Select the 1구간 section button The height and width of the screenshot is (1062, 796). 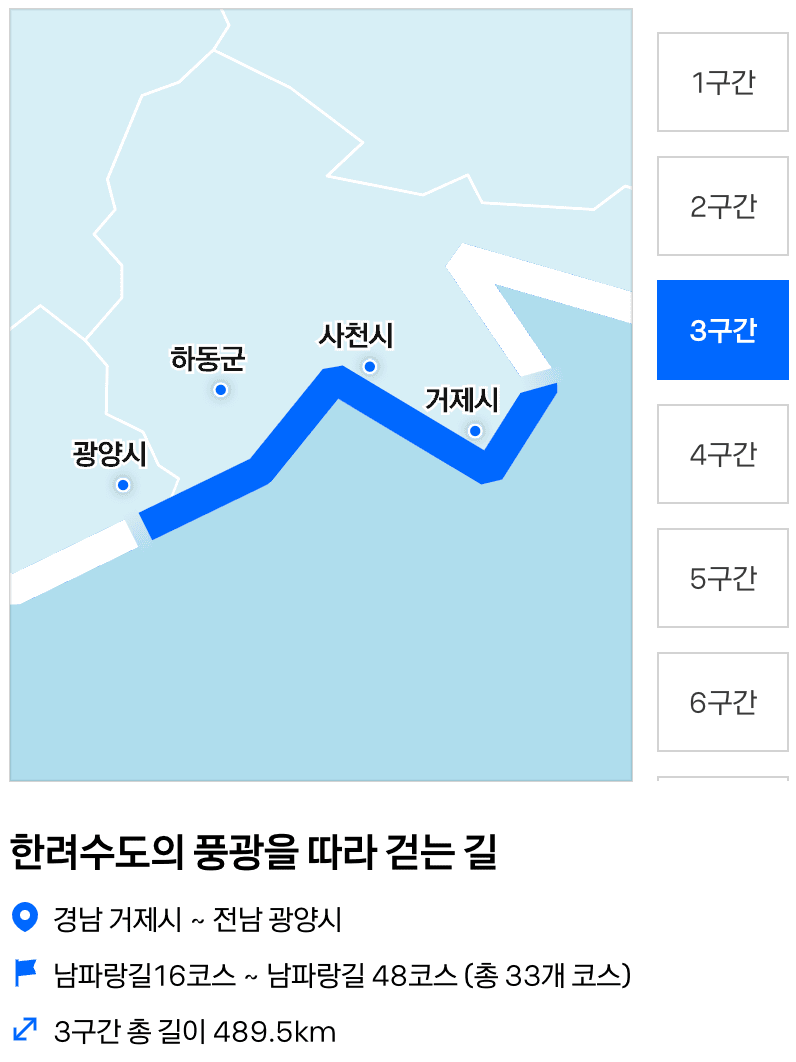722,82
